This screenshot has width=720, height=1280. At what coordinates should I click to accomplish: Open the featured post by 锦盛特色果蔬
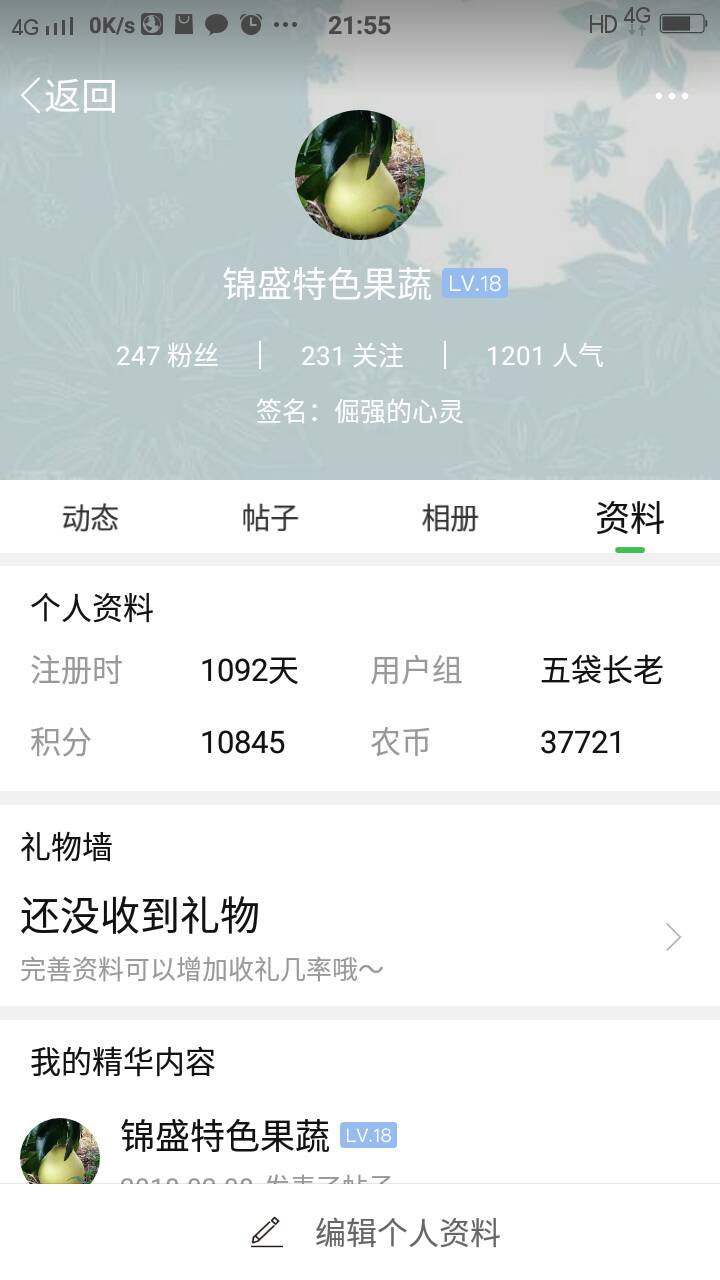360,1148
